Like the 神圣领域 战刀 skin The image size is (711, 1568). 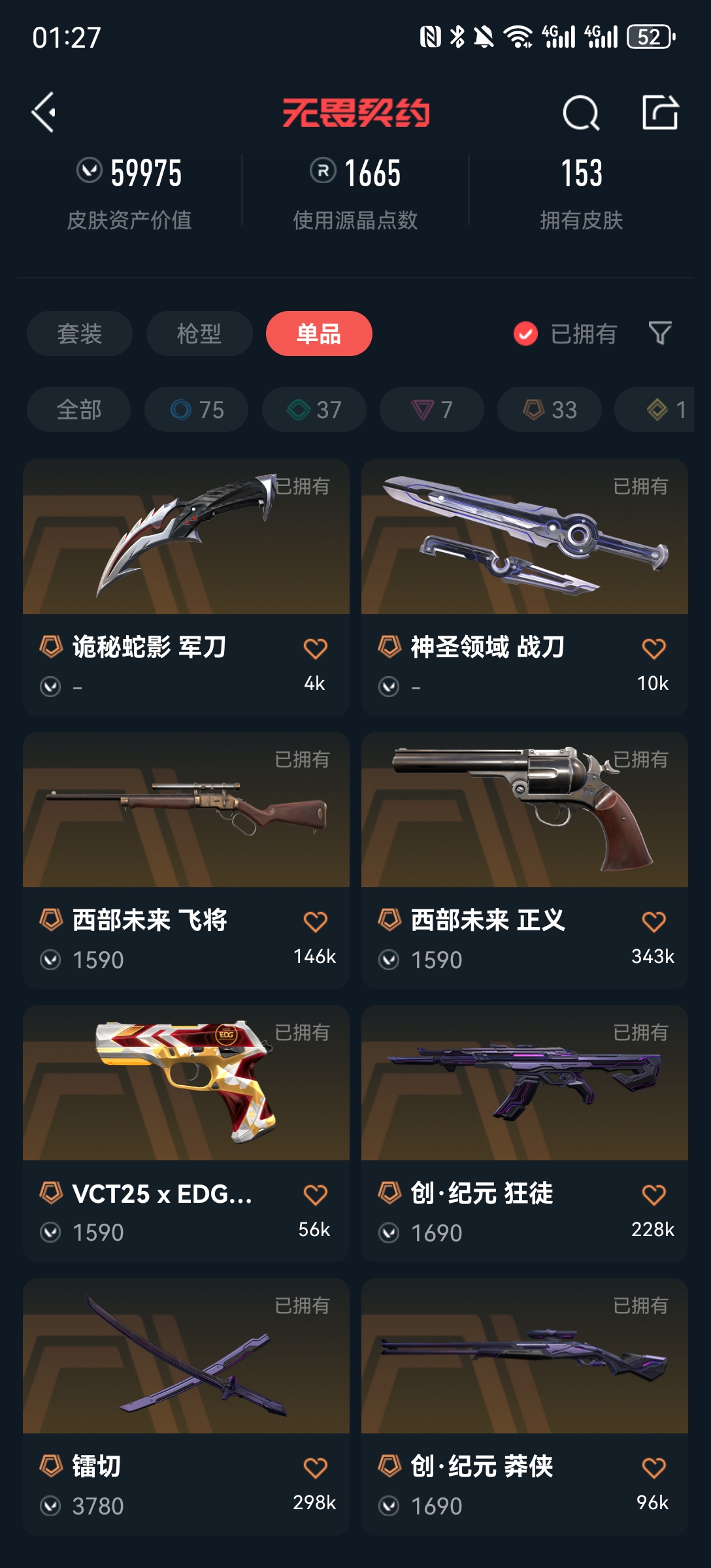coord(653,649)
